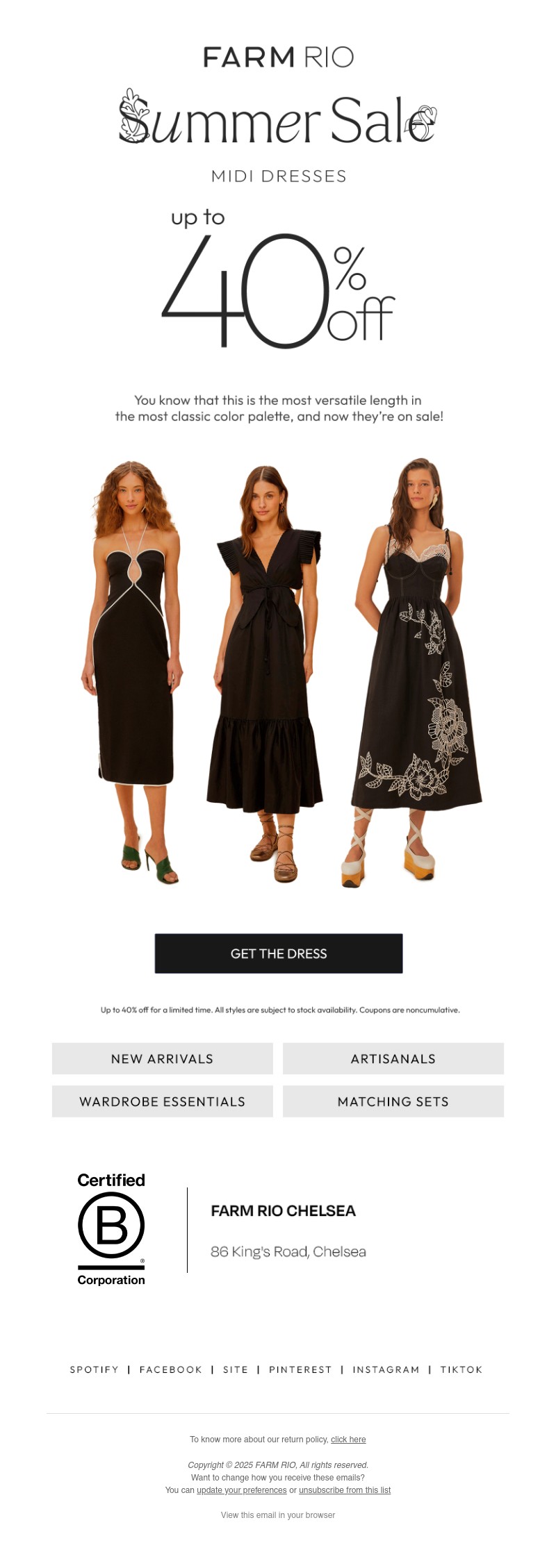Open the midi dresses sale image
This screenshot has height=1568, width=556.
278,667
